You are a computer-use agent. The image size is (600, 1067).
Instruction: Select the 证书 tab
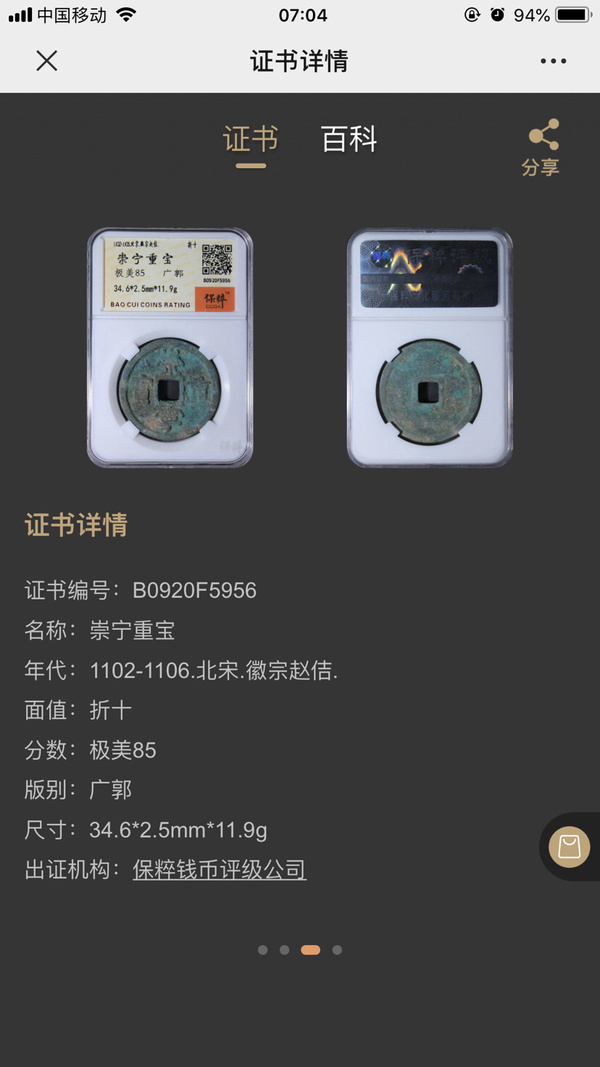coord(250,139)
